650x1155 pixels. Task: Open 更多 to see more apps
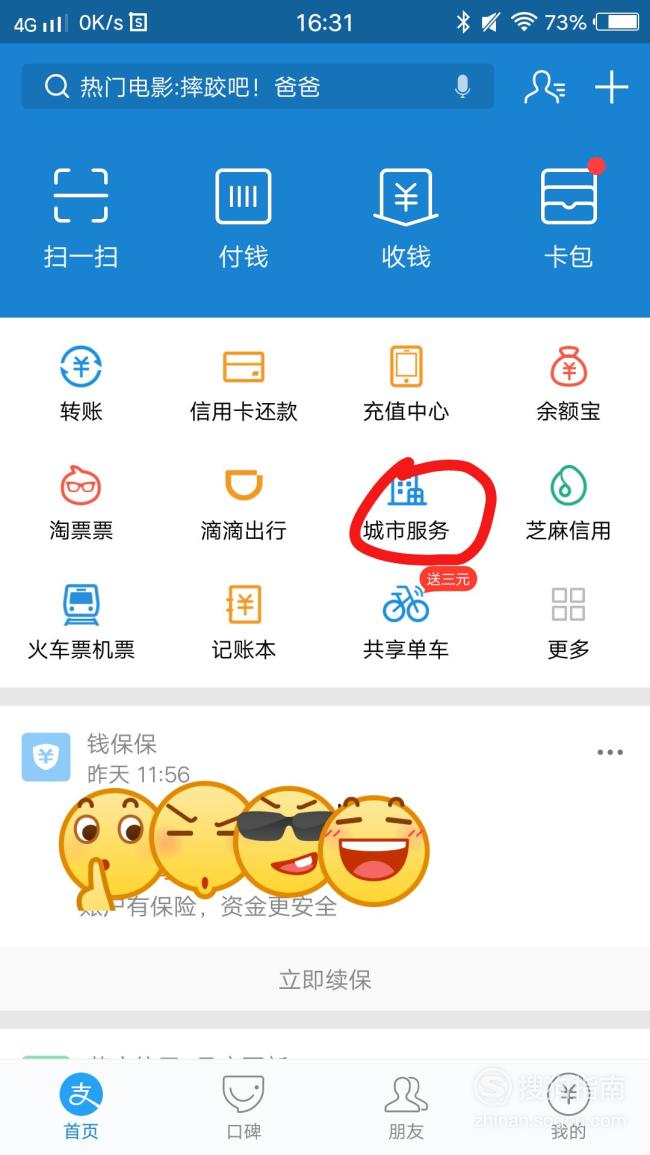[x=568, y=623]
